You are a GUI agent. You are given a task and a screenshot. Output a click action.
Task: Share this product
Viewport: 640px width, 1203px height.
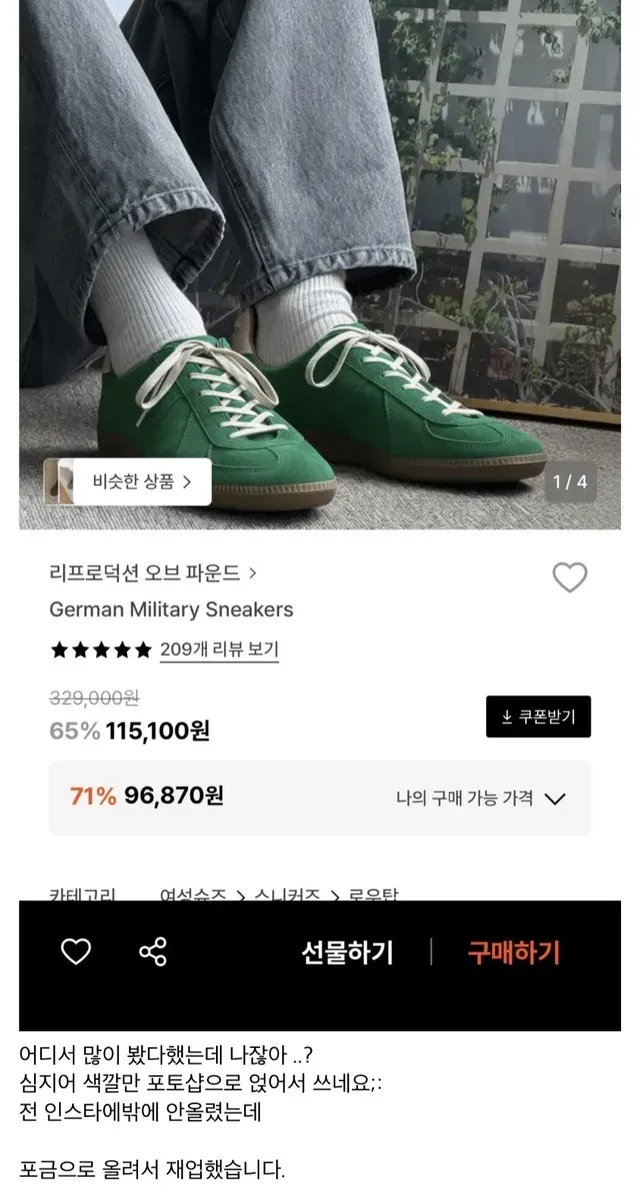(153, 951)
